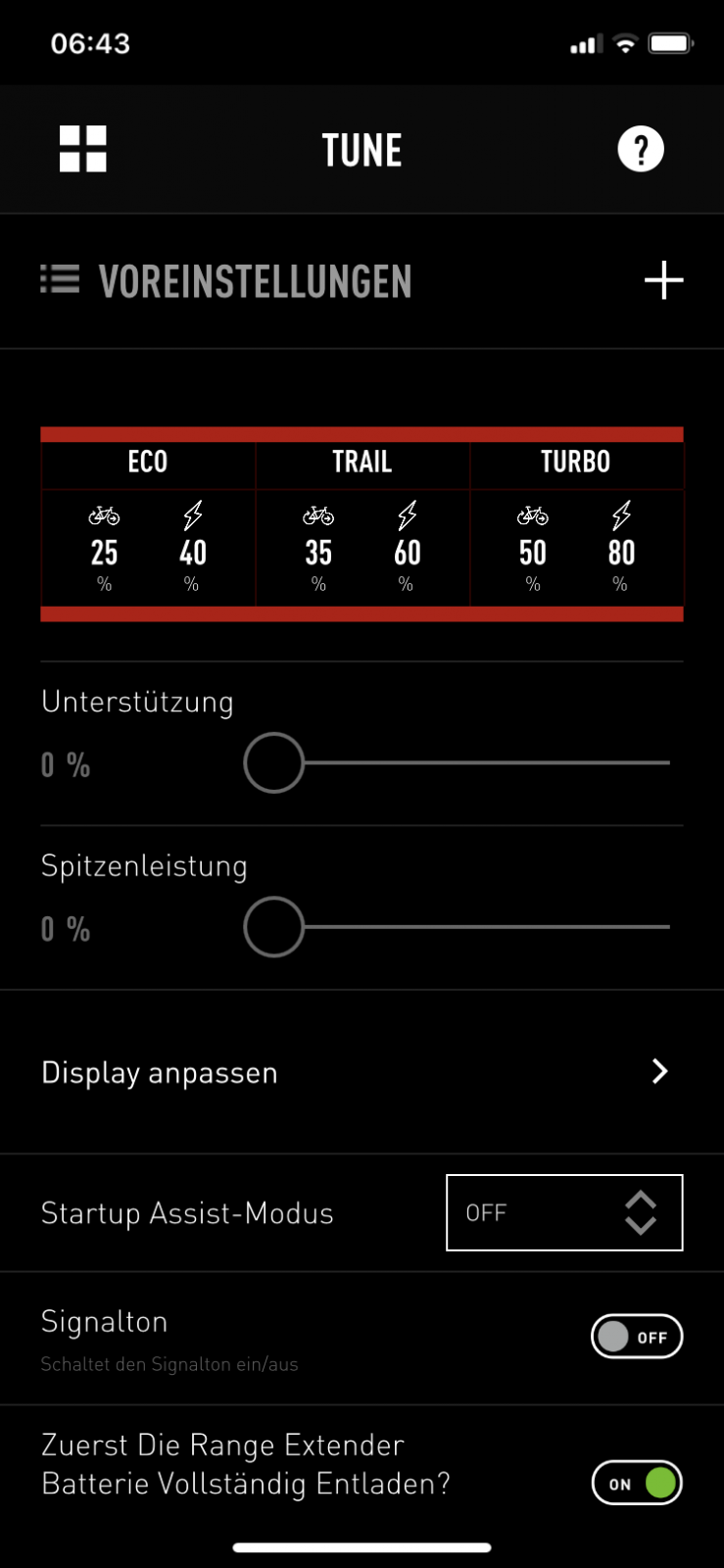Viewport: 724px width, 1568px height.
Task: Tap the Unterstützung slider handle
Action: click(274, 762)
